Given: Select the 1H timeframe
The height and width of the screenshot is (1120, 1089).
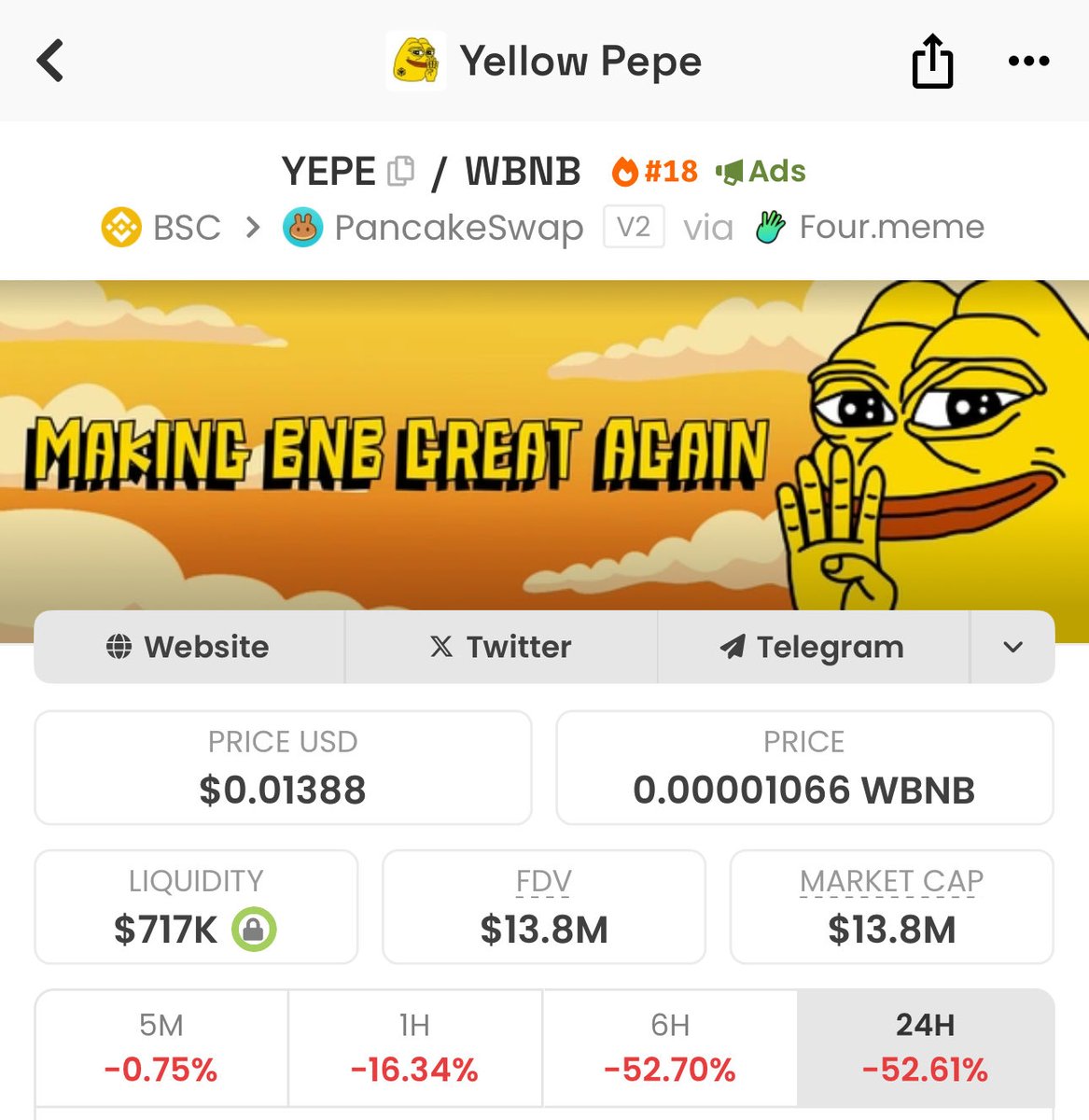Looking at the screenshot, I should (415, 1047).
